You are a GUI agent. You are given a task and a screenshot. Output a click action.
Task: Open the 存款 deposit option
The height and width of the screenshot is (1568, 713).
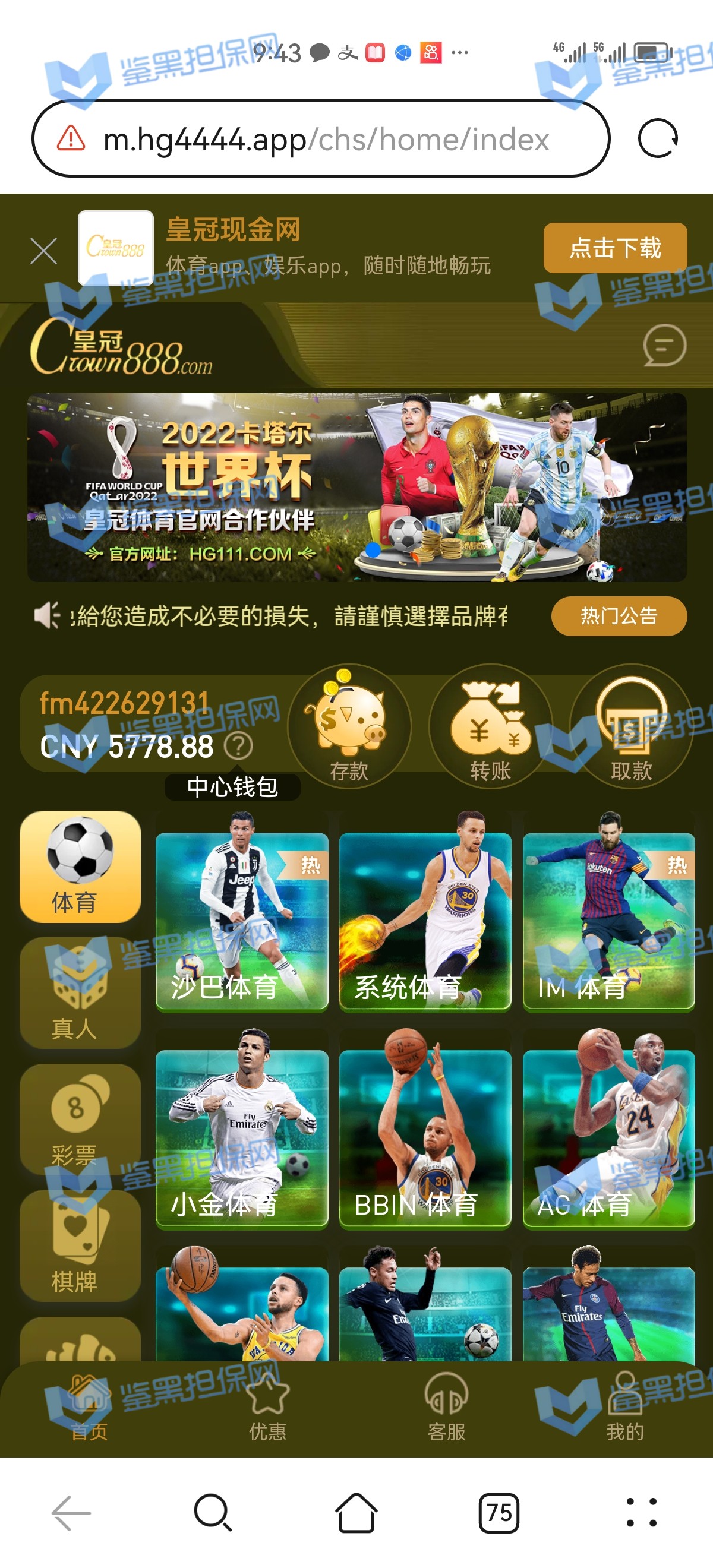pos(349,726)
